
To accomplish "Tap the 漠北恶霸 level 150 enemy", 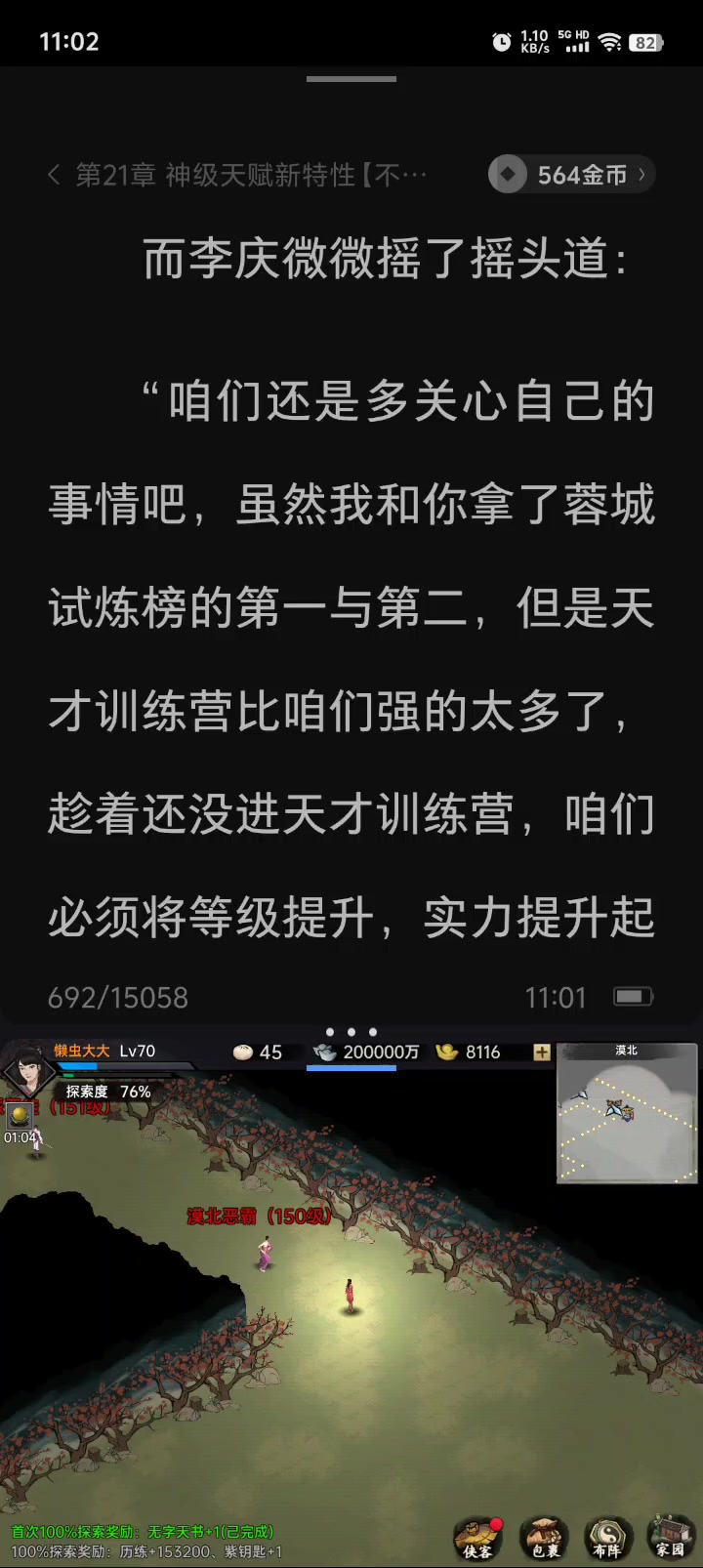I will coord(264,1253).
